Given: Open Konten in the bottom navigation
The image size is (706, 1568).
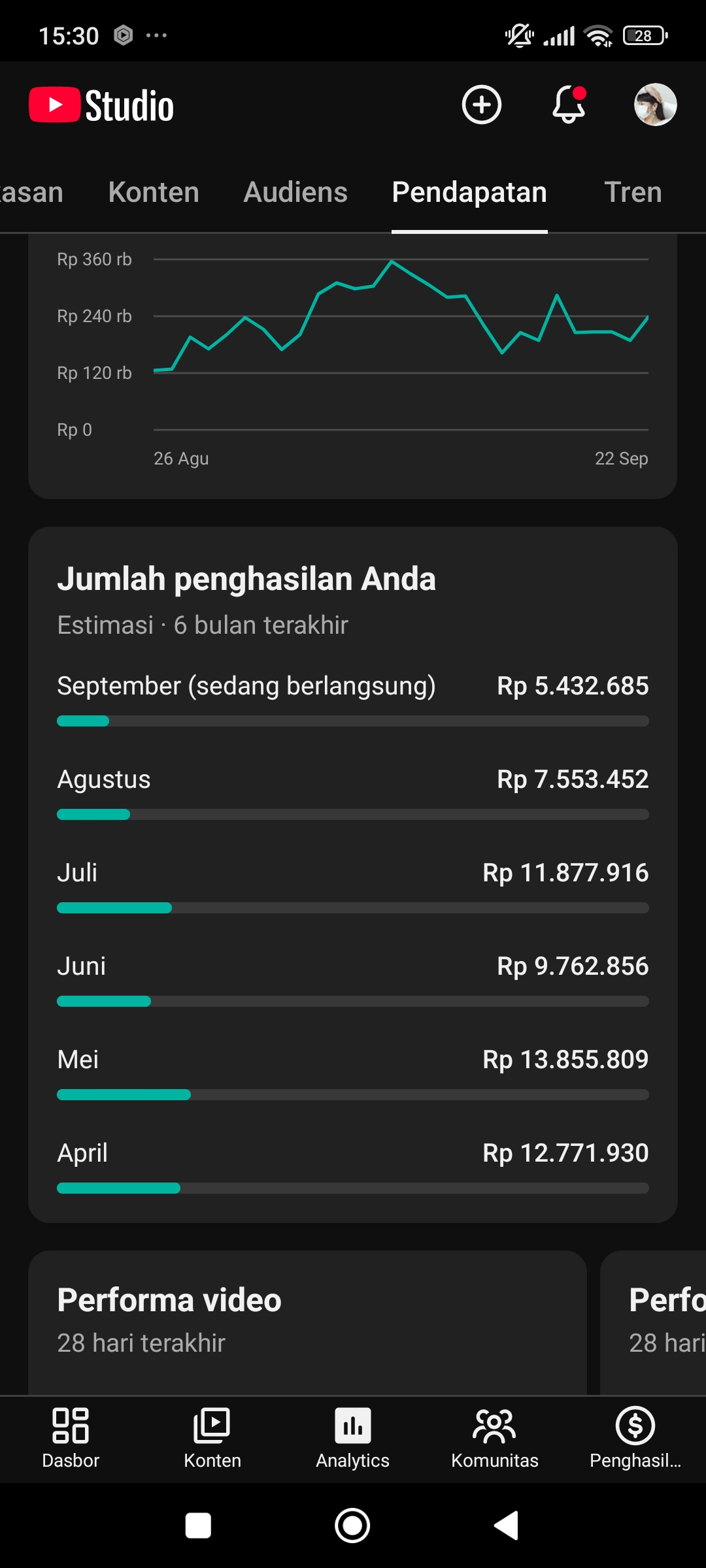Looking at the screenshot, I should [x=212, y=1439].
